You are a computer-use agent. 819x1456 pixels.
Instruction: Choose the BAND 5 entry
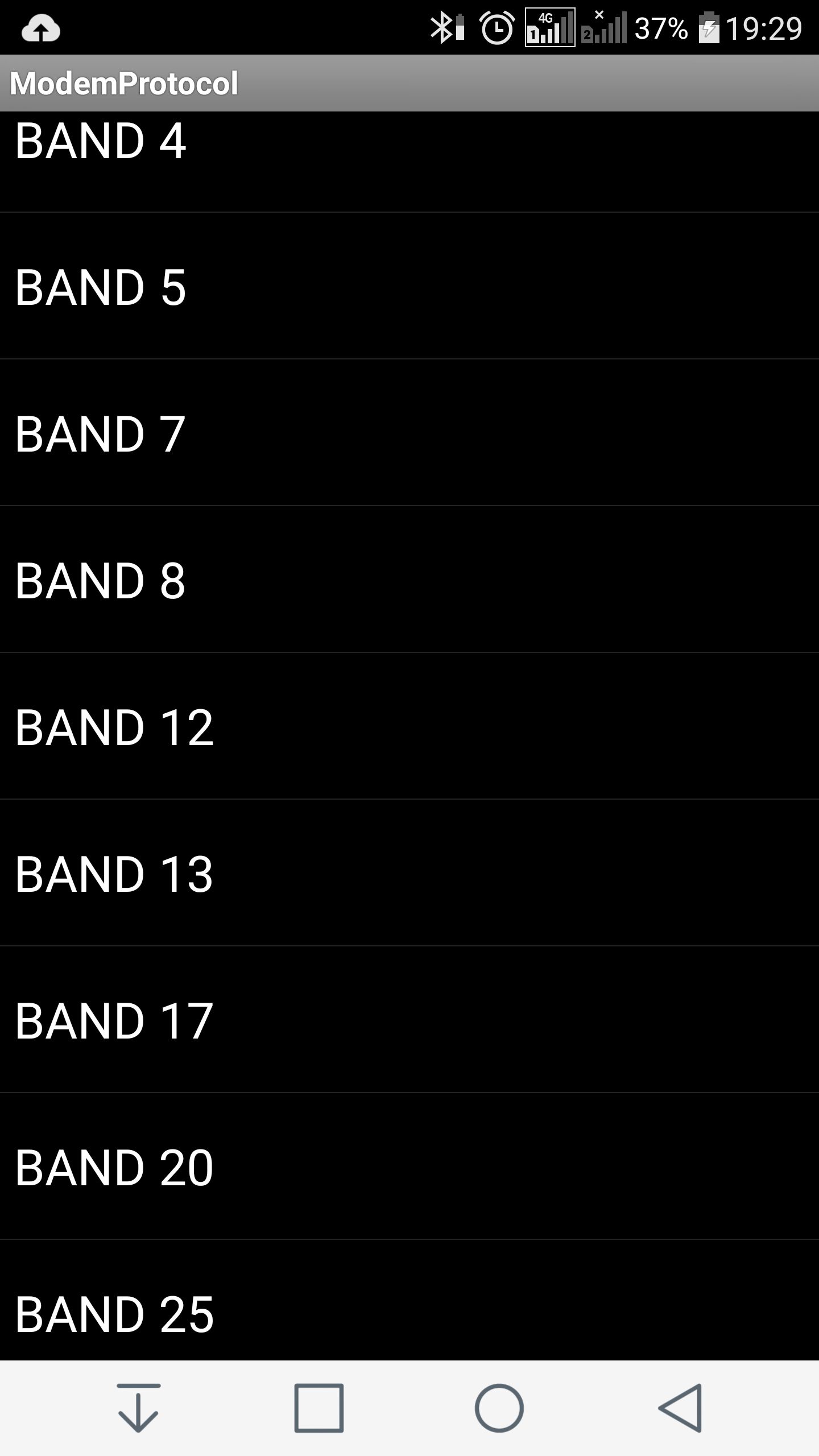pos(409,286)
